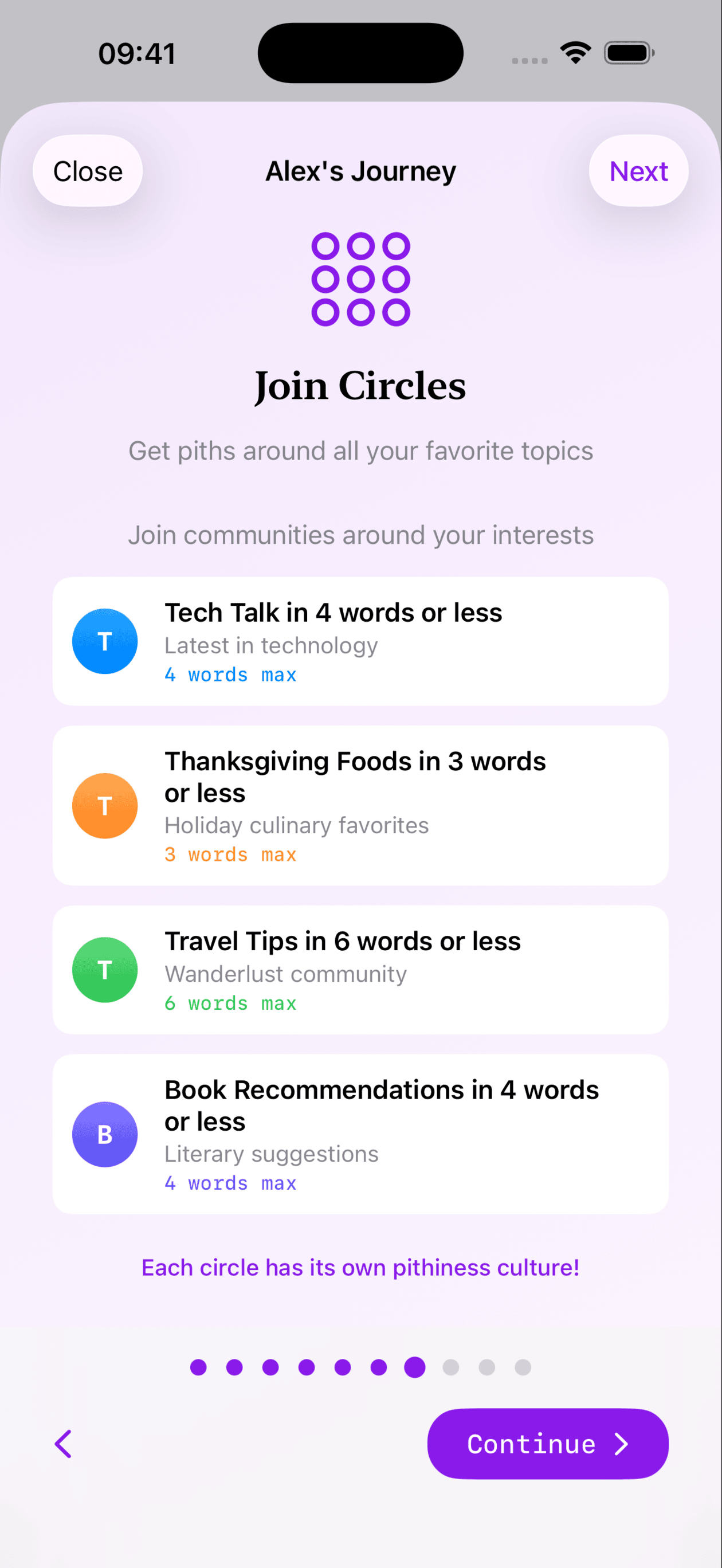Close the Alex's Journey sheet

(x=88, y=171)
